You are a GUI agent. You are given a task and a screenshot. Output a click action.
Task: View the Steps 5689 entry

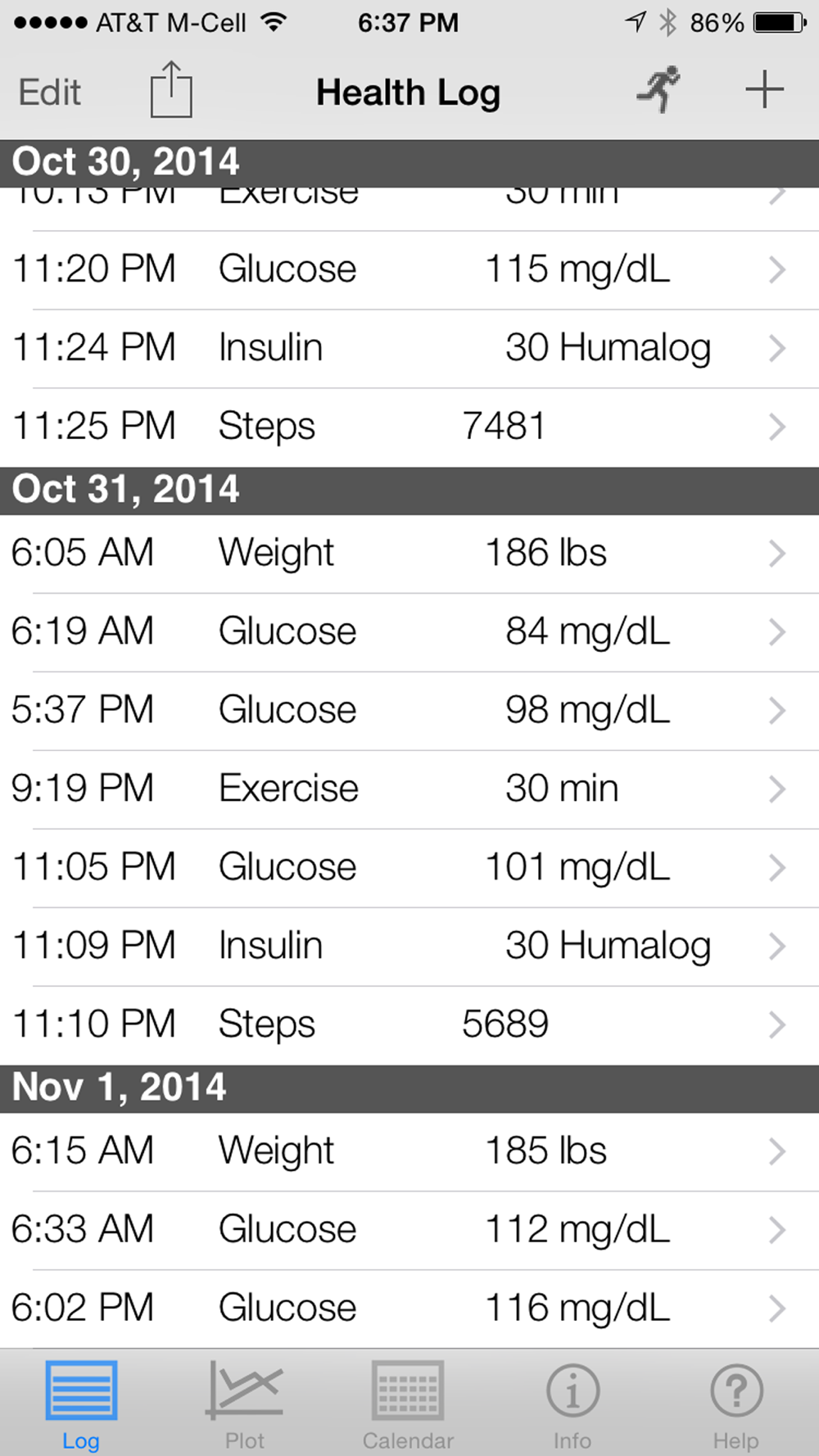[409, 1024]
